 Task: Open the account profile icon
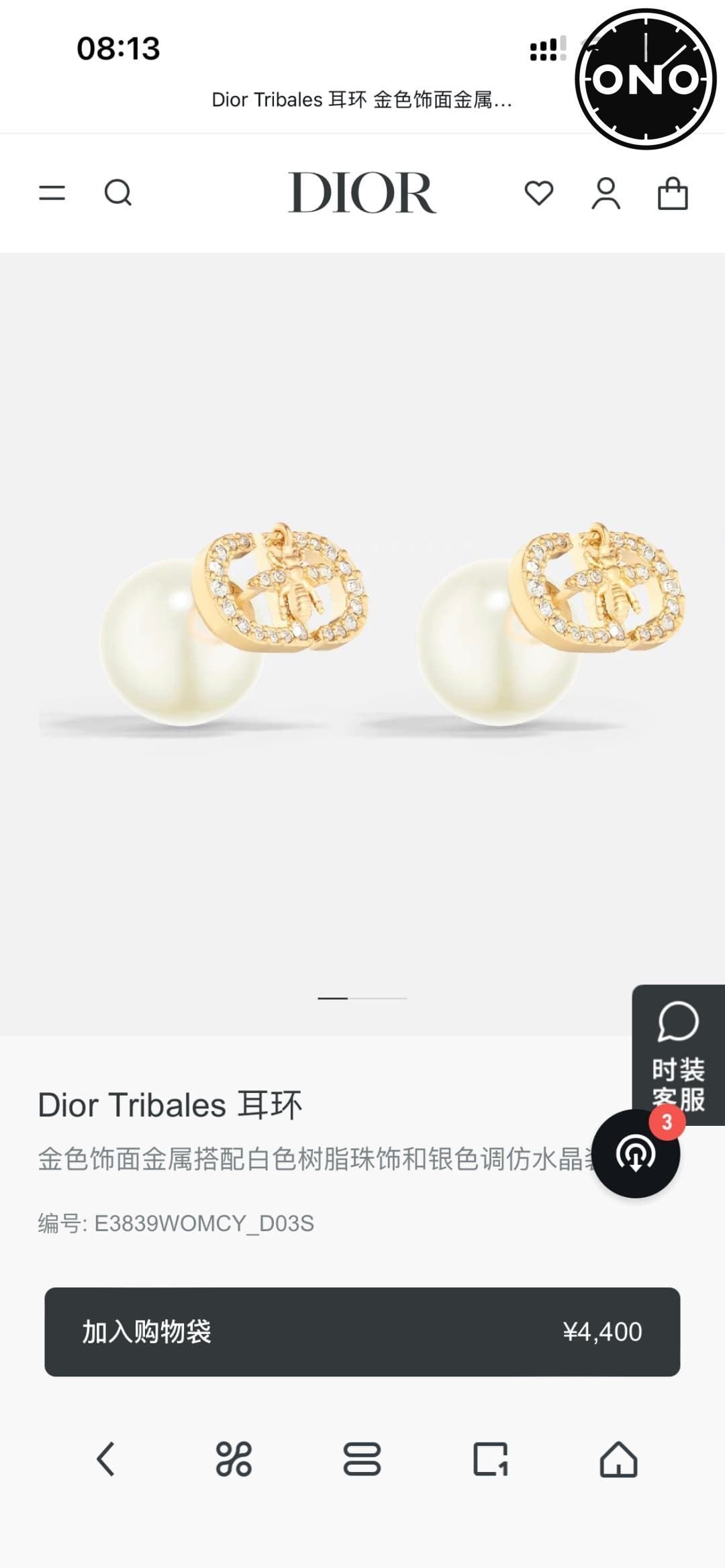pyautogui.click(x=606, y=193)
